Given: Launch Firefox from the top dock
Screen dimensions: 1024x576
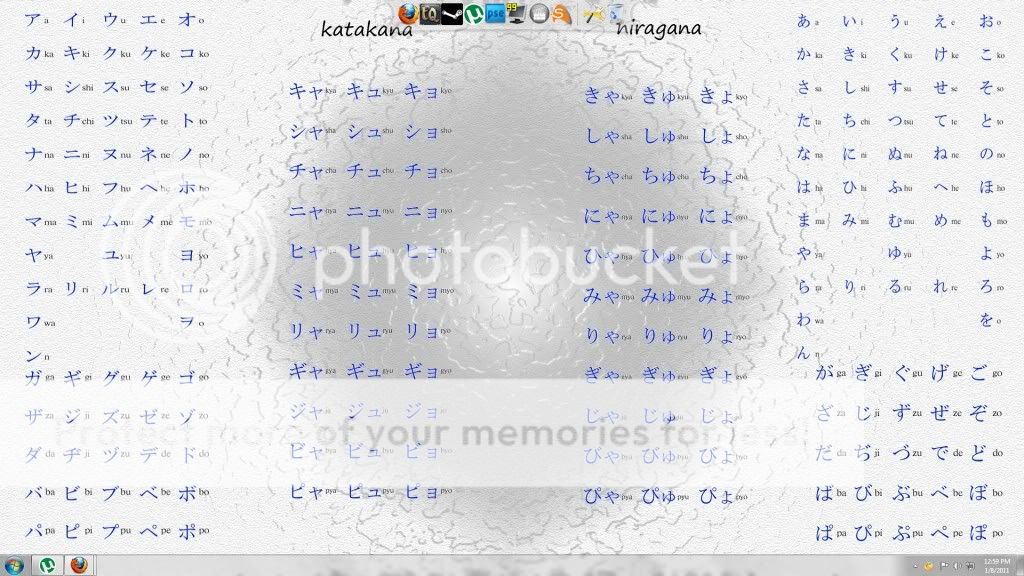Looking at the screenshot, I should coord(407,13).
